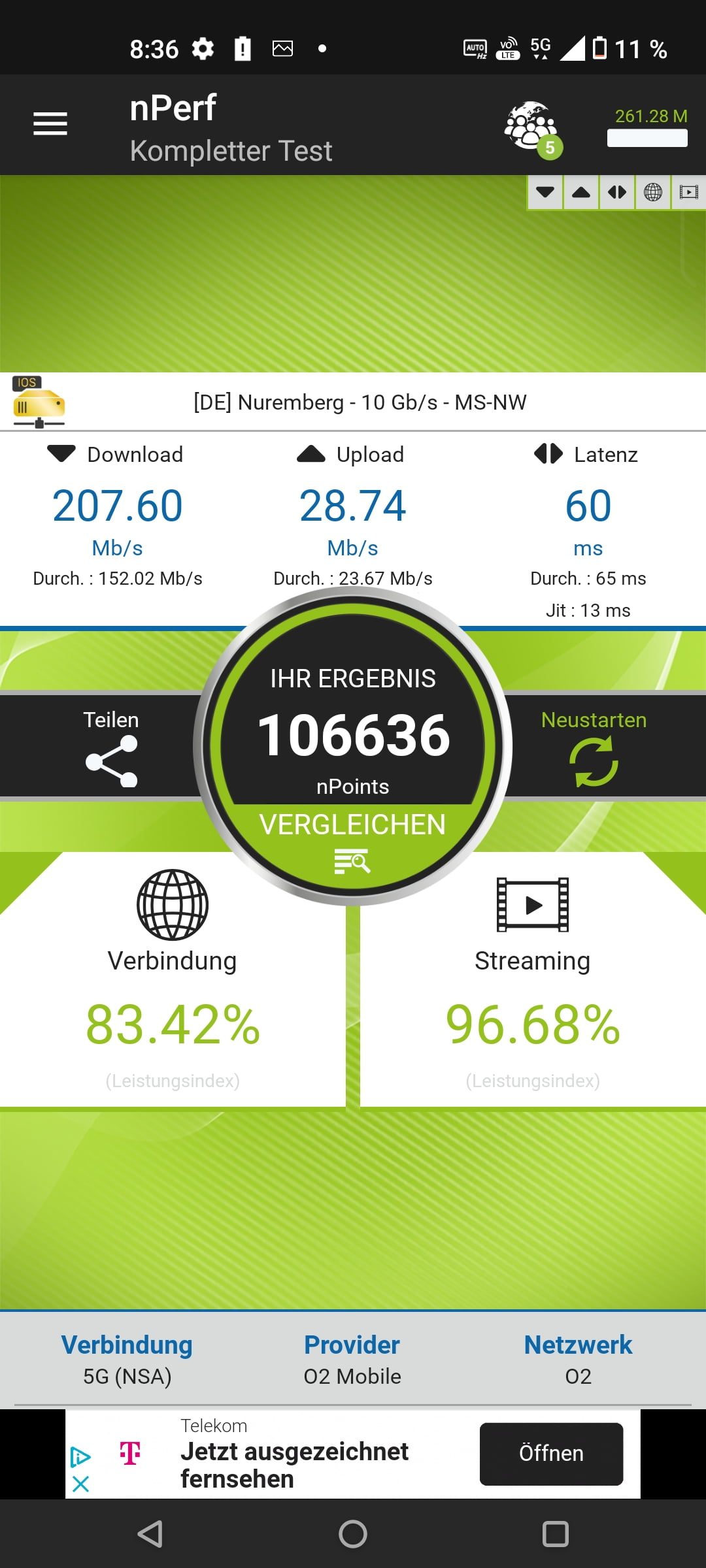The width and height of the screenshot is (706, 1568).
Task: Close the Telekom ad banner
Action: click(81, 1484)
